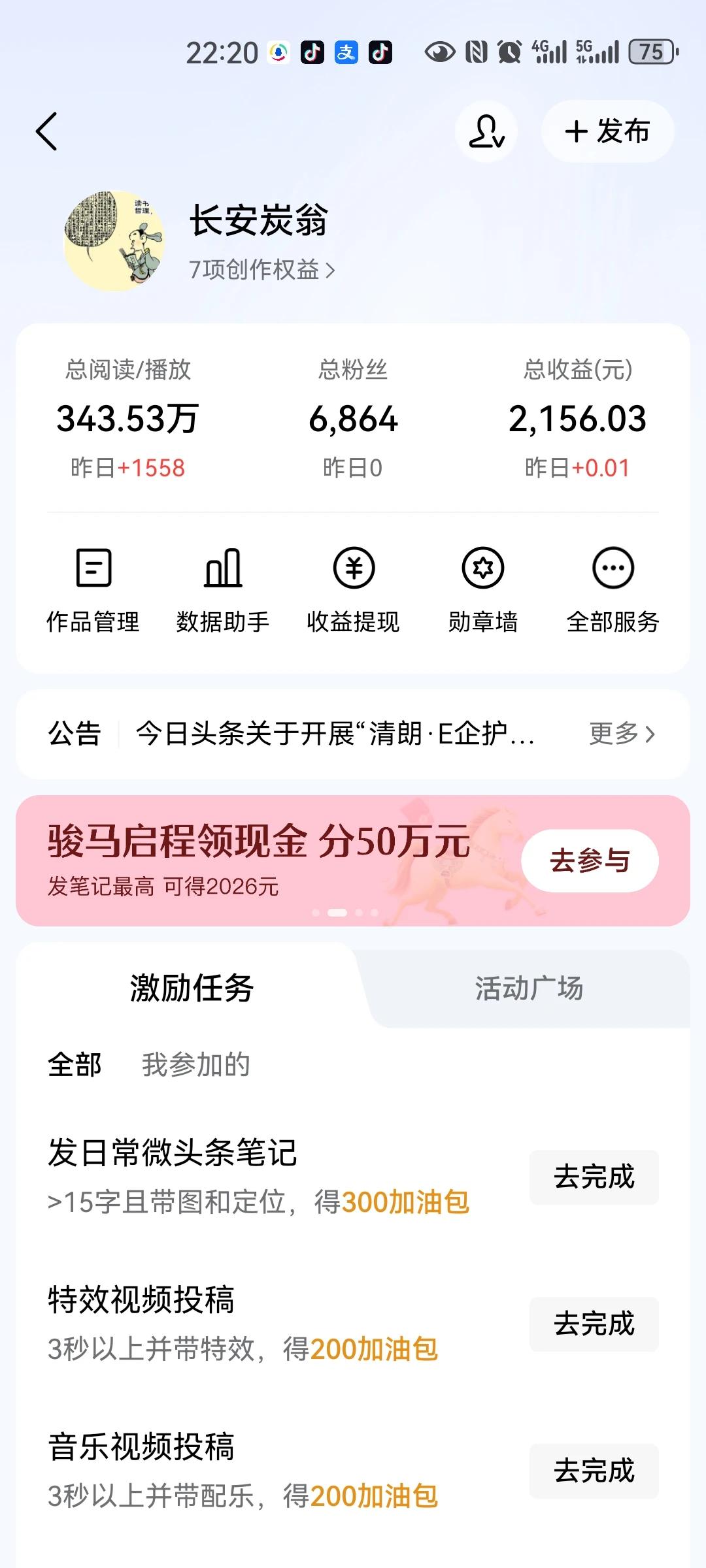Screen dimensions: 706x1568
Task: Open the follower/user icon beside 发布
Action: point(486,131)
